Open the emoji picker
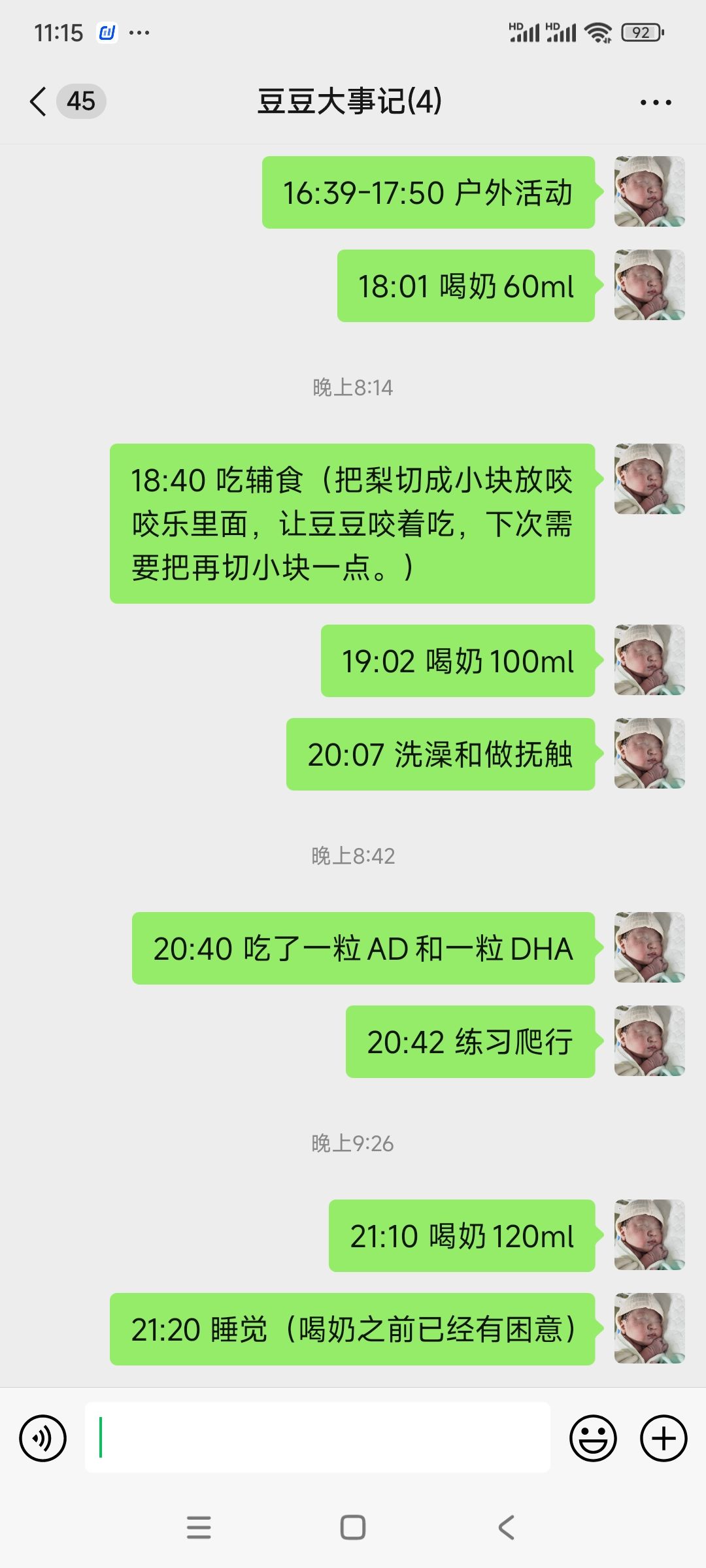This screenshot has width=706, height=1568. click(593, 1438)
